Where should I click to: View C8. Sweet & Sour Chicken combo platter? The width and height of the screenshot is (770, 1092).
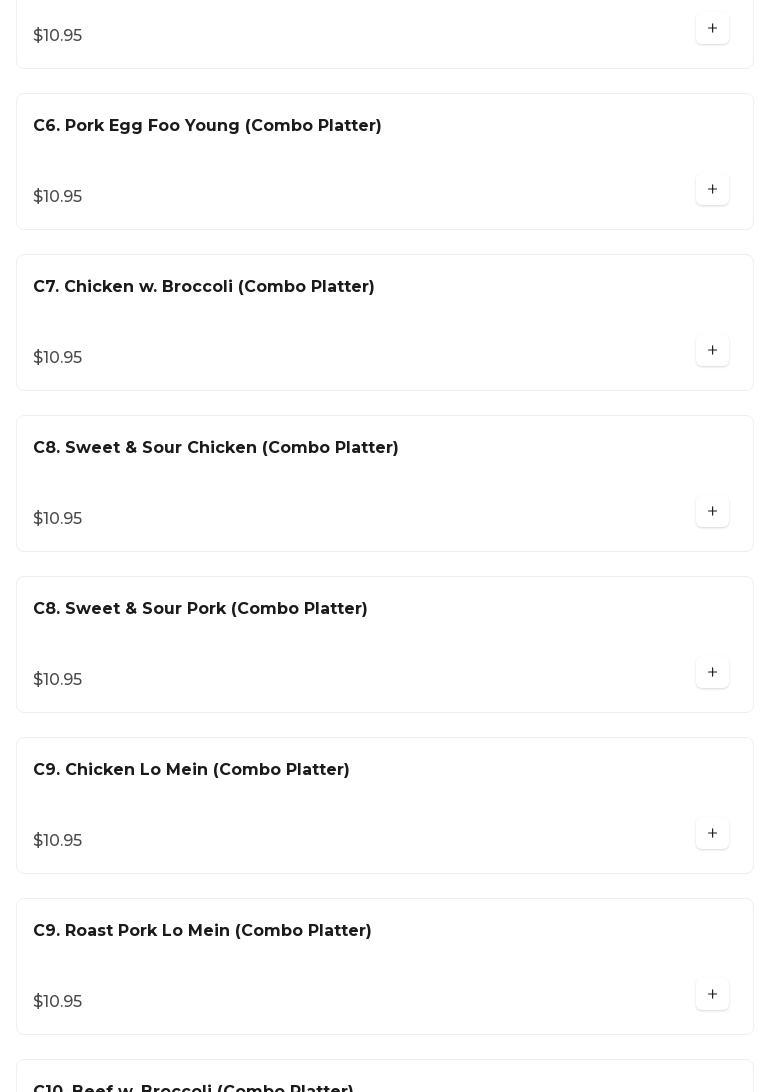click(216, 448)
